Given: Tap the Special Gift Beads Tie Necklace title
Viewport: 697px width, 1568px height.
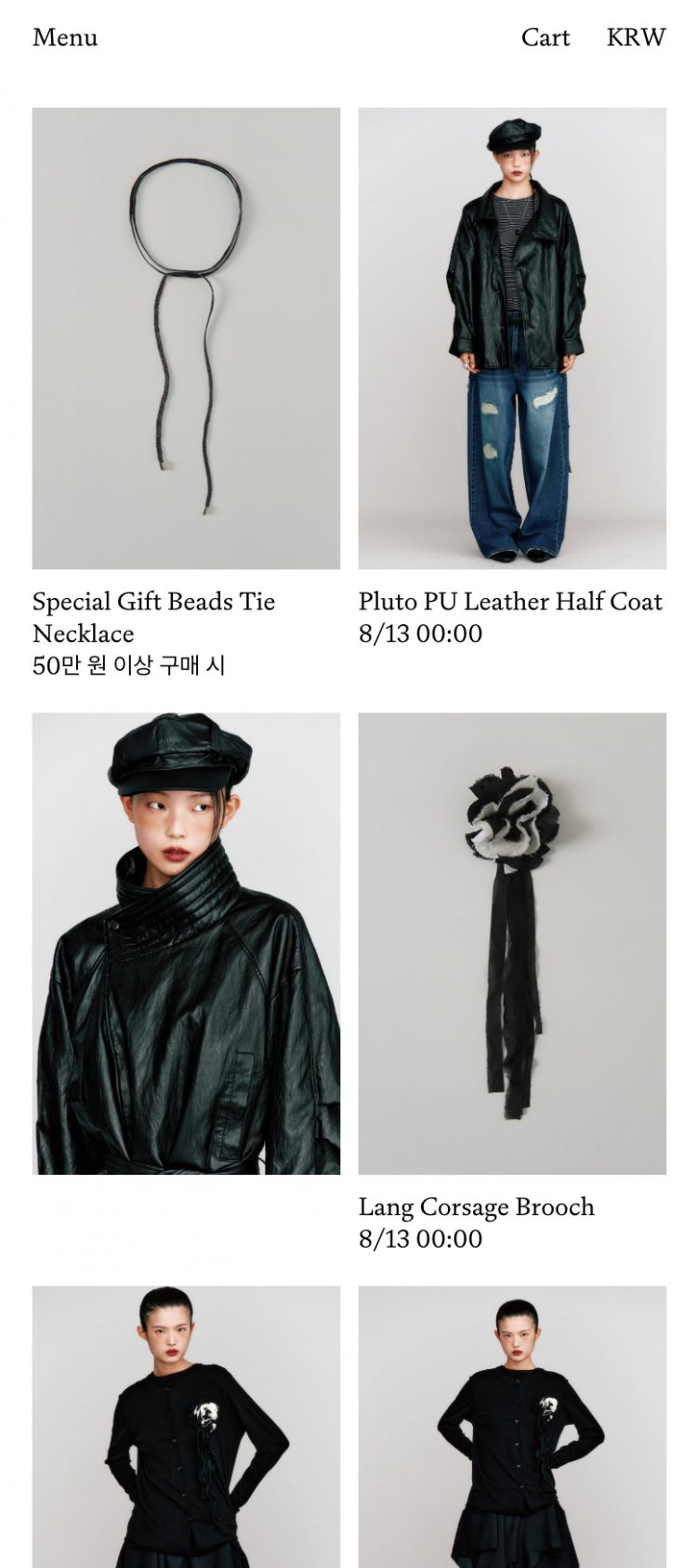Looking at the screenshot, I should pyautogui.click(x=153, y=617).
